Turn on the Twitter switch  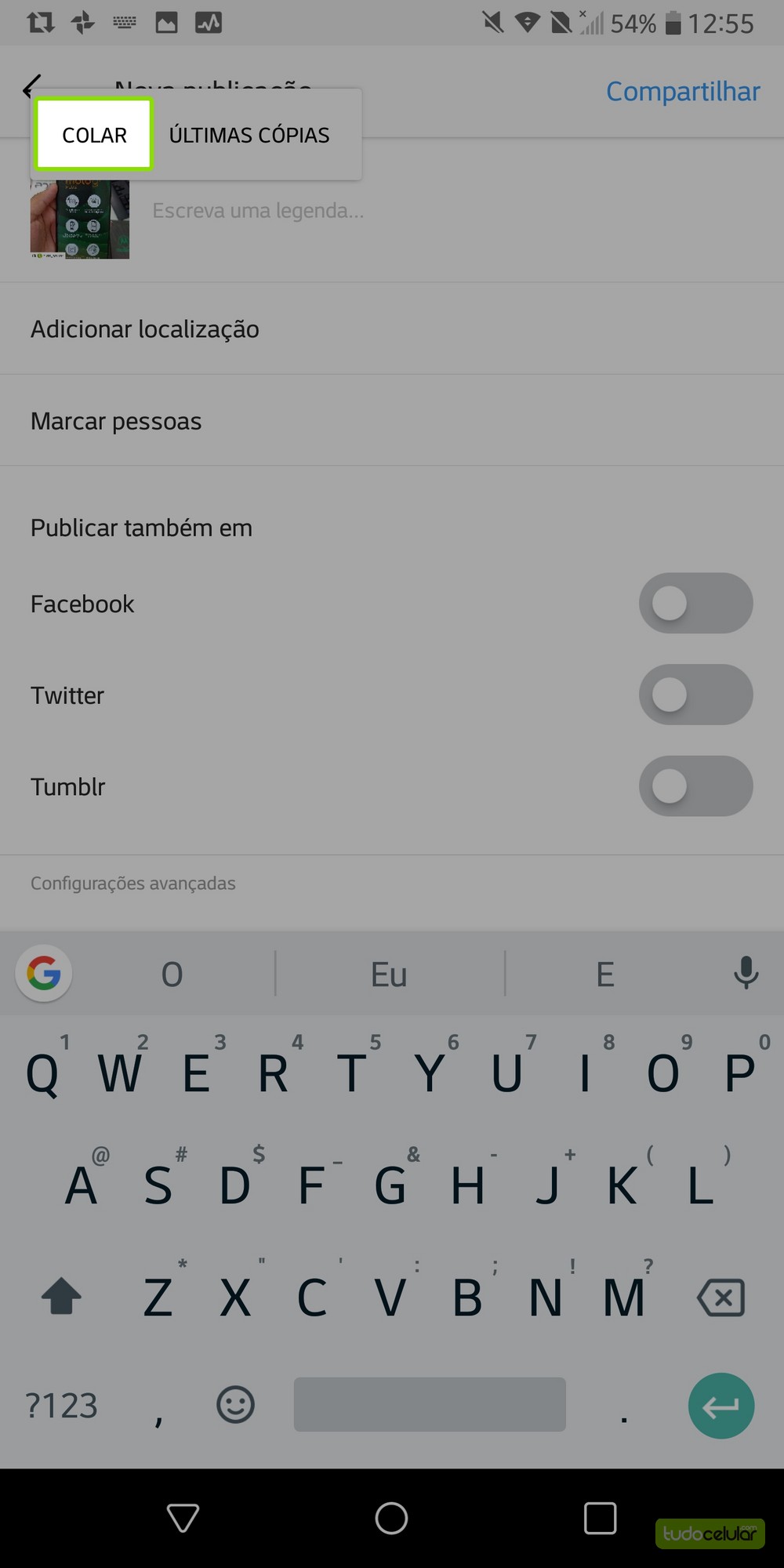[x=695, y=695]
